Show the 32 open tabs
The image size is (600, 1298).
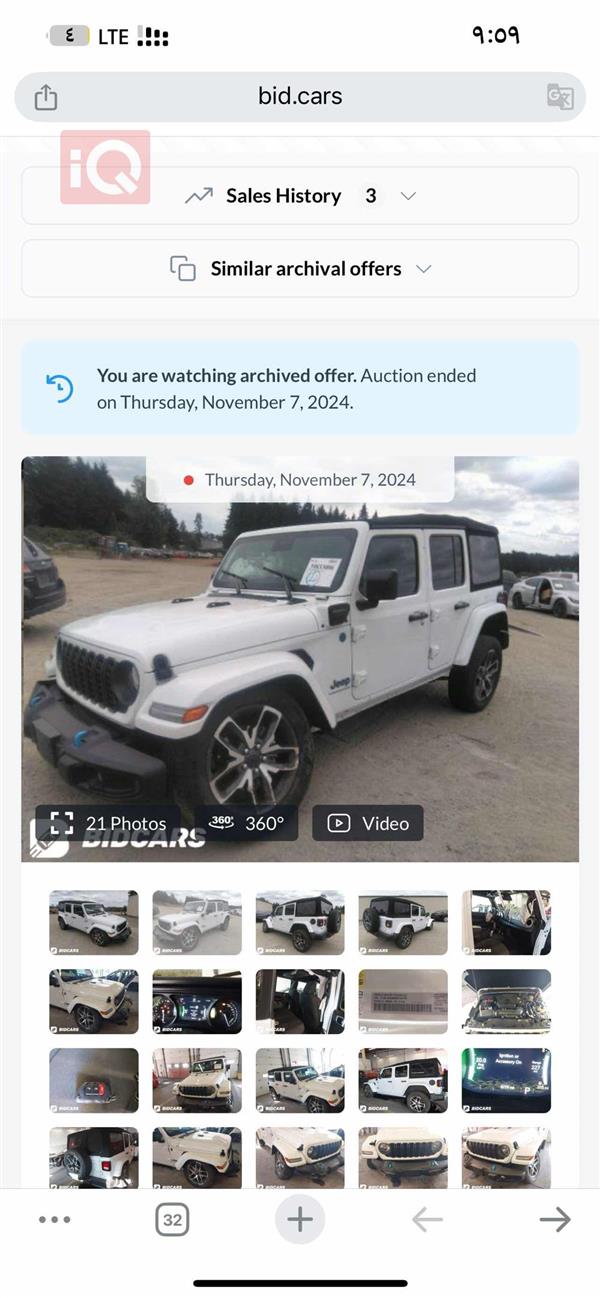click(x=172, y=1220)
